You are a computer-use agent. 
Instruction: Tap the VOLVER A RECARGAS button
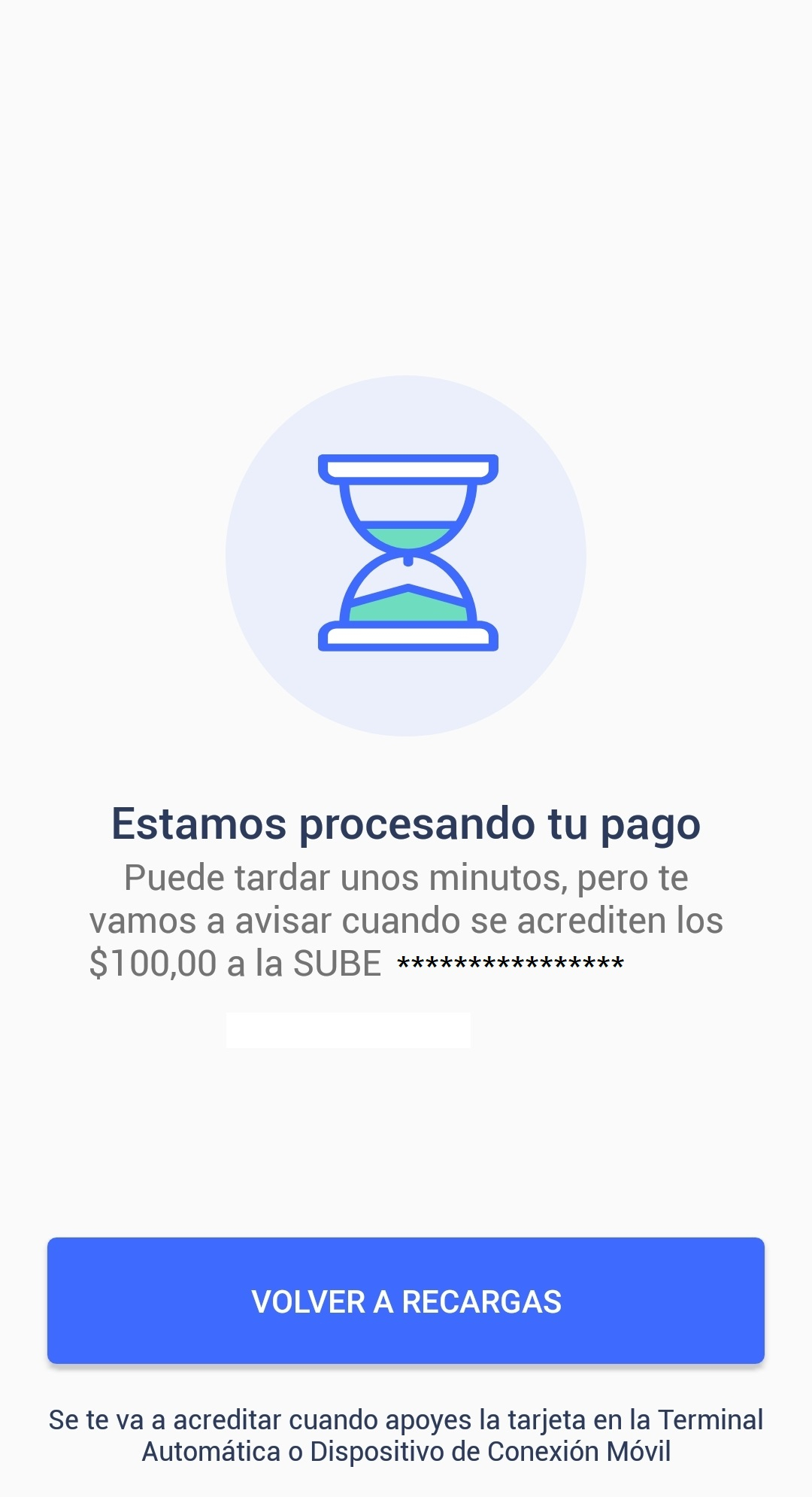pyautogui.click(x=406, y=1301)
